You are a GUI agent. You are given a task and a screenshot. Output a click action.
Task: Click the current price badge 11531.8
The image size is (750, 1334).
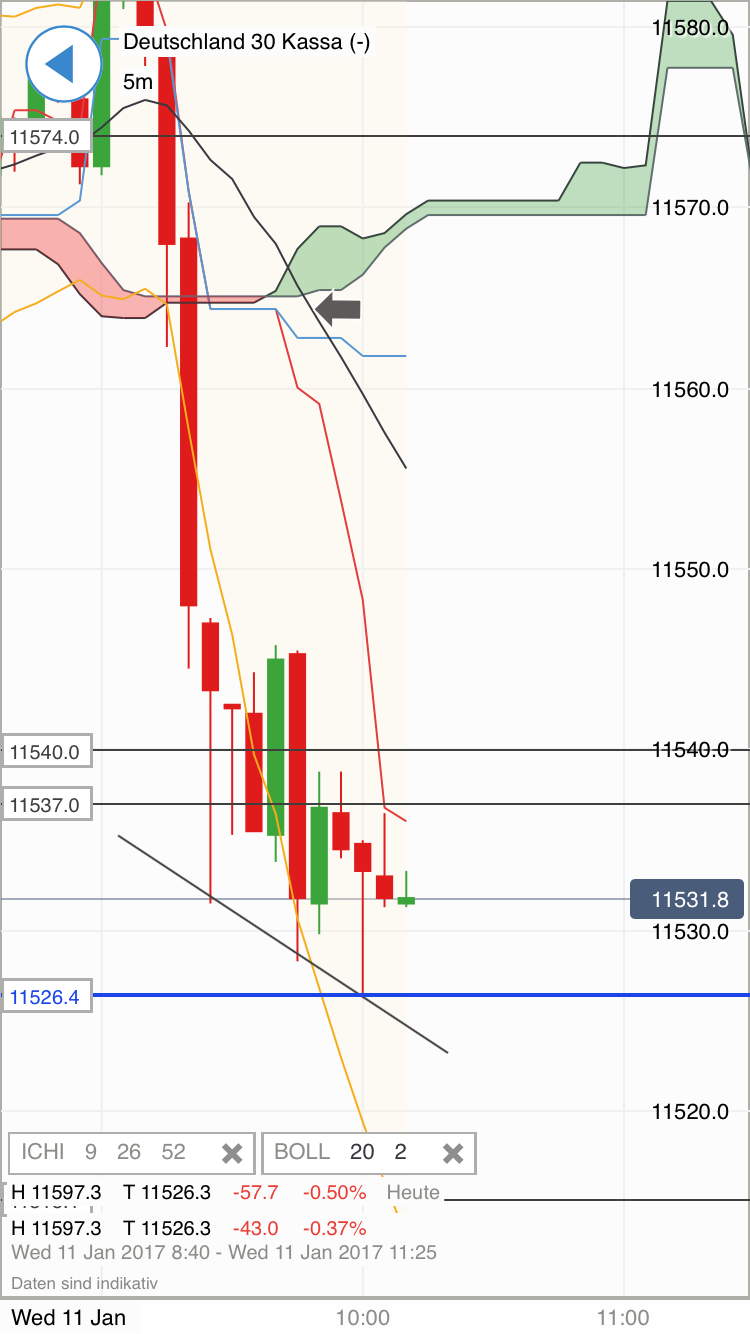coord(687,899)
